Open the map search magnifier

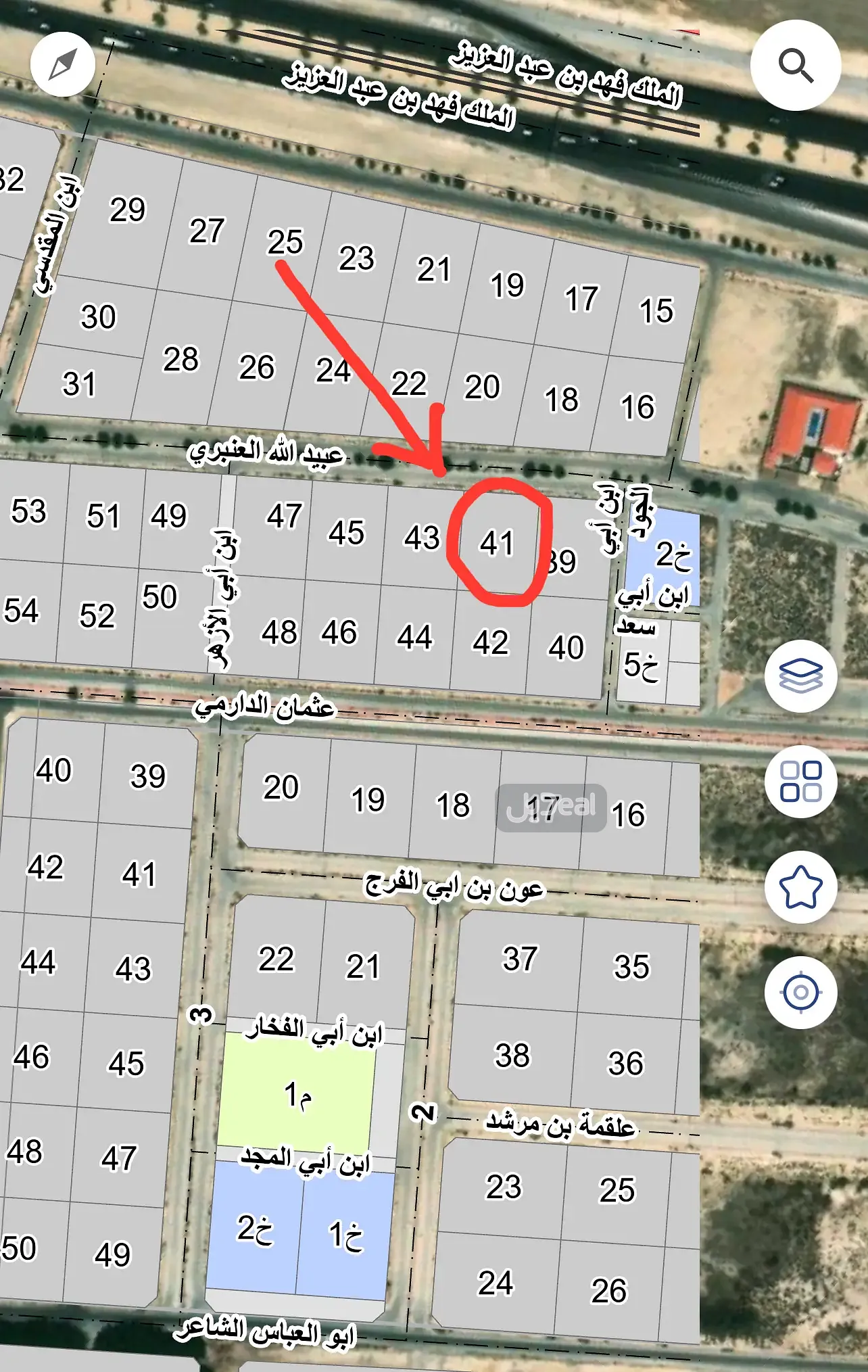pyautogui.click(x=796, y=66)
